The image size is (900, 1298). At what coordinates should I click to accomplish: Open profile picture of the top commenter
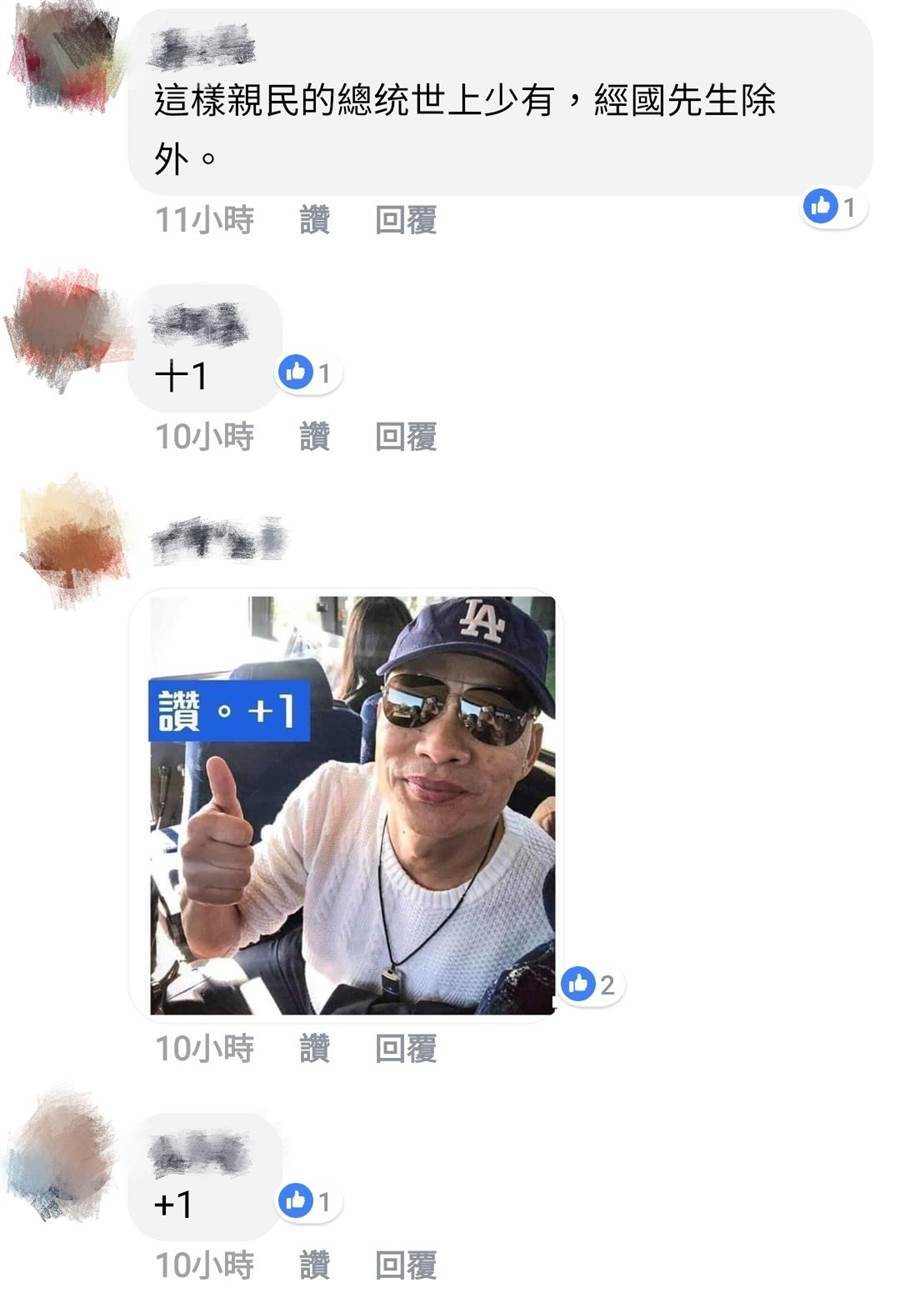pos(64,55)
